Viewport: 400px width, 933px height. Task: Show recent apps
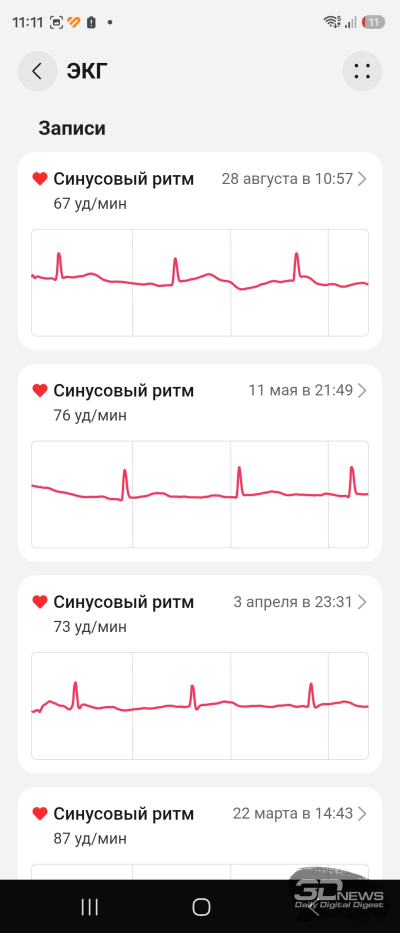point(89,907)
